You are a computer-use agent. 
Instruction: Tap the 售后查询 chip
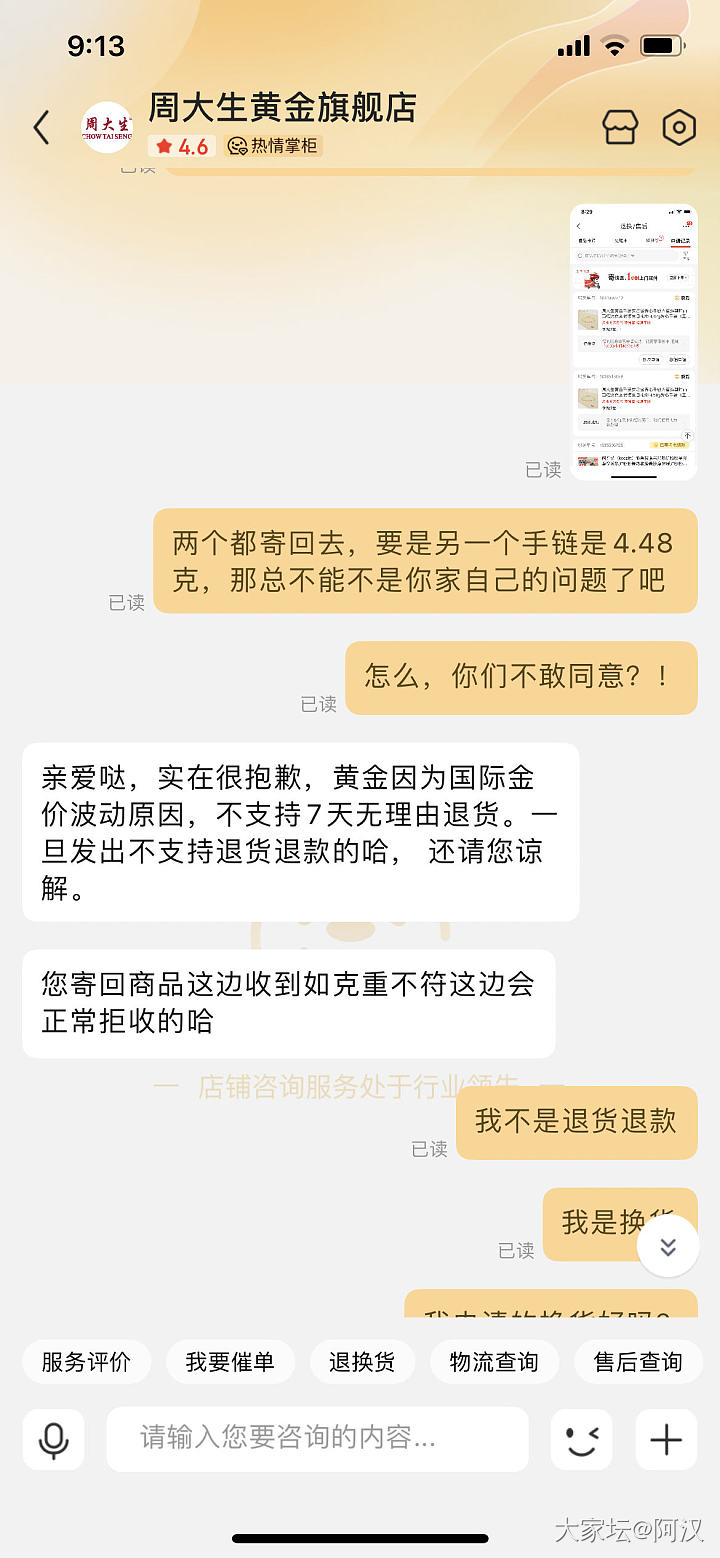pos(638,1362)
